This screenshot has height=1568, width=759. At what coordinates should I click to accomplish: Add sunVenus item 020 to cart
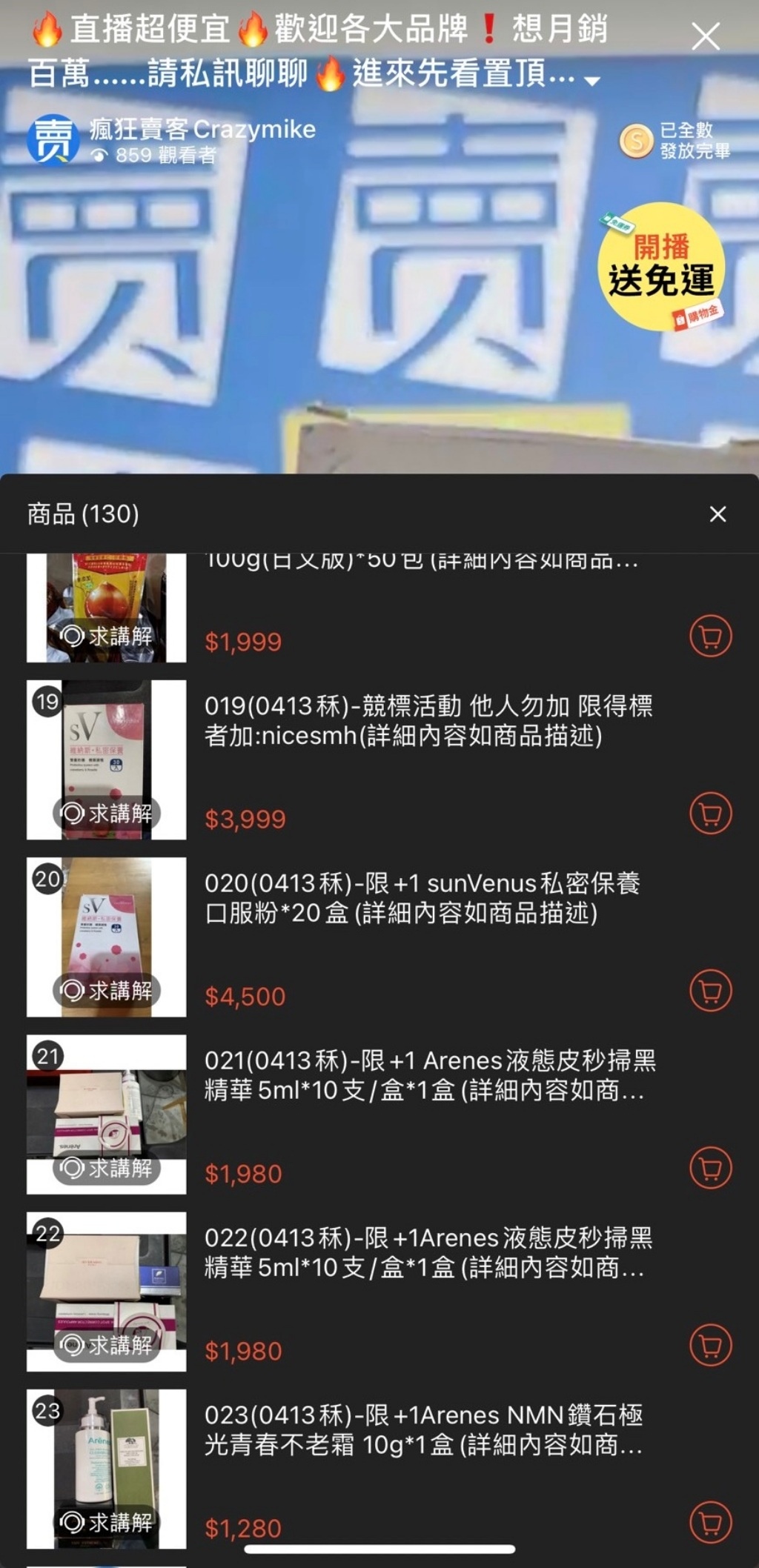[710, 991]
